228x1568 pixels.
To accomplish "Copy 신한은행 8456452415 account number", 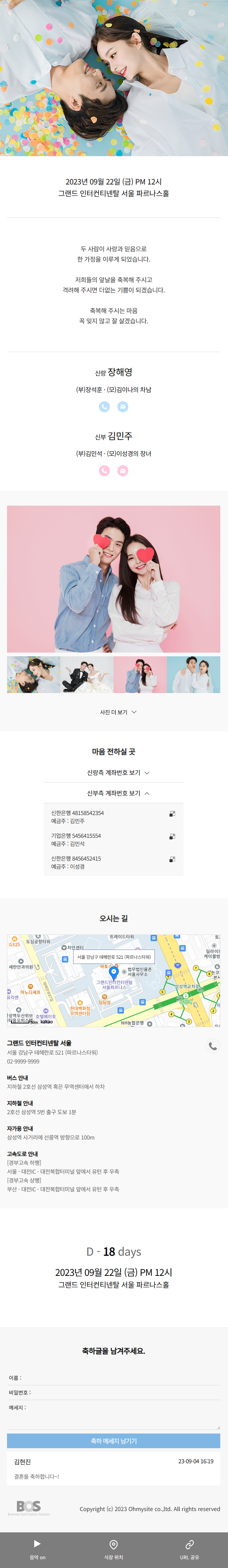I will coord(172,859).
